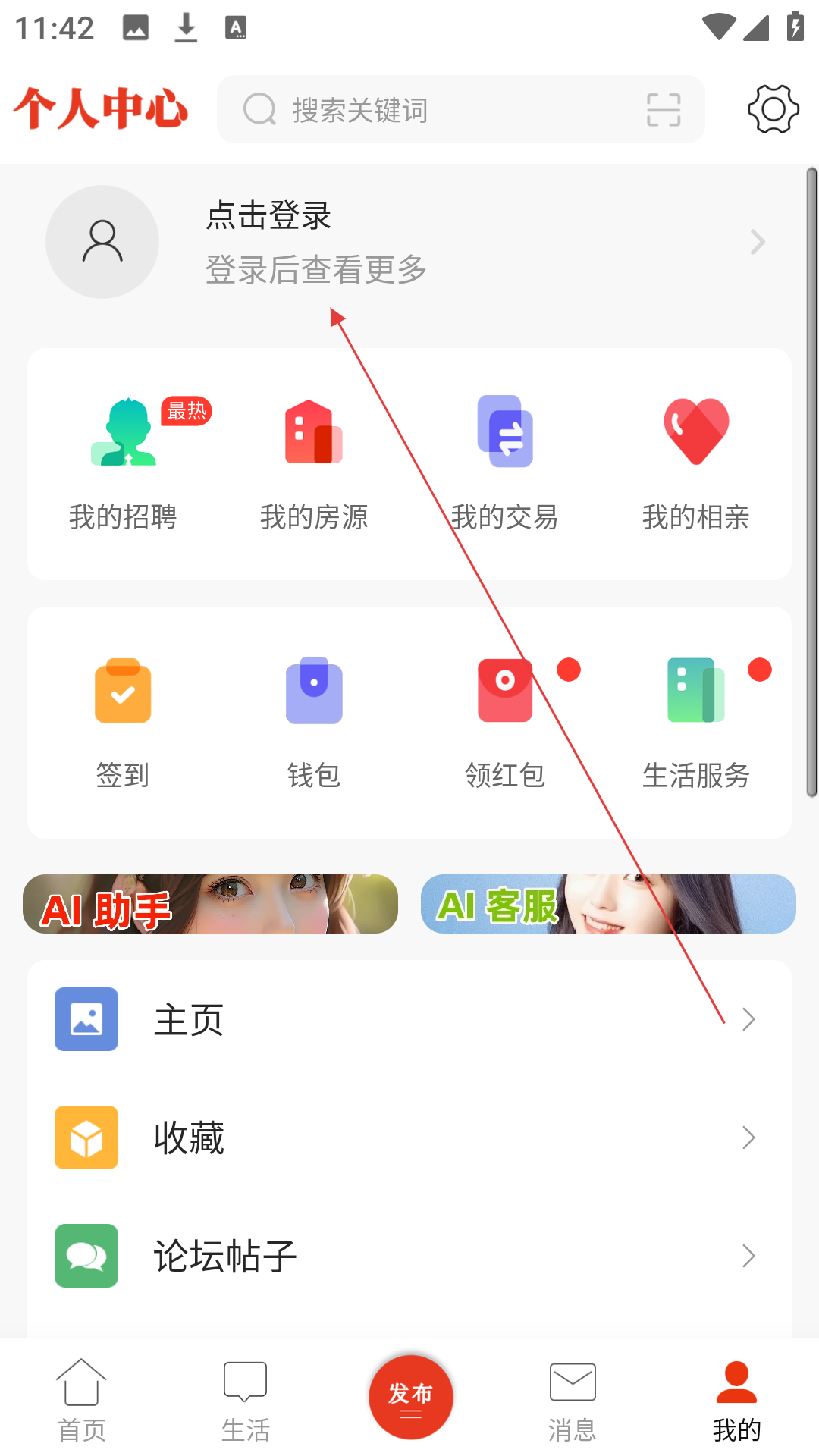Open the AI 客服 banner
The height and width of the screenshot is (1456, 819).
pyautogui.click(x=608, y=904)
